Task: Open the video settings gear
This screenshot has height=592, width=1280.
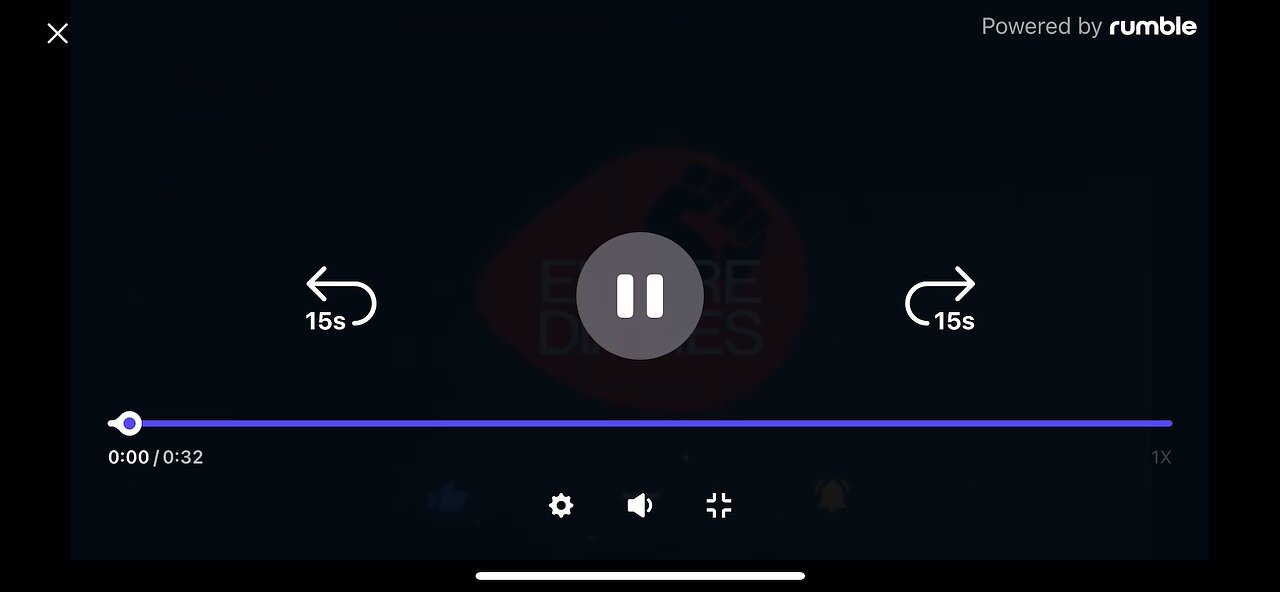Action: 561,506
